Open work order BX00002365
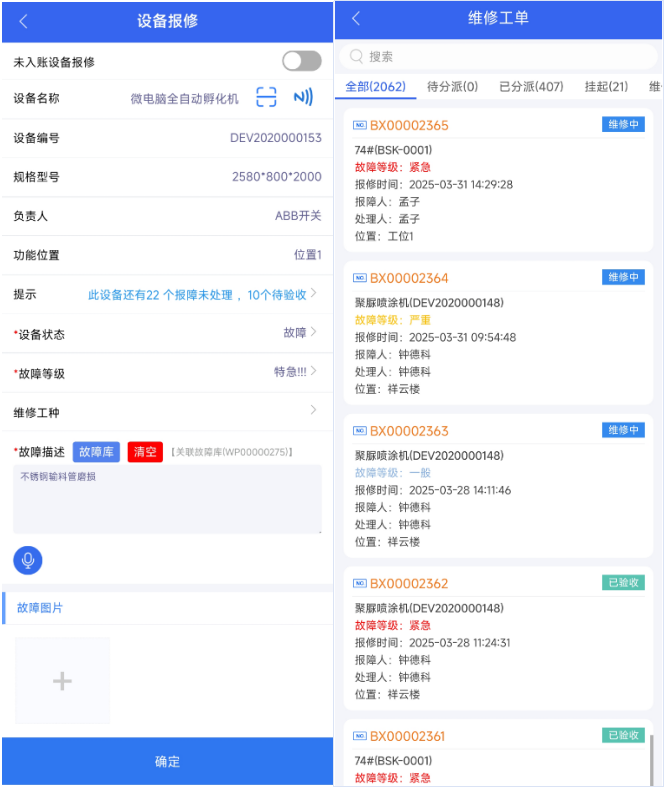 point(409,125)
